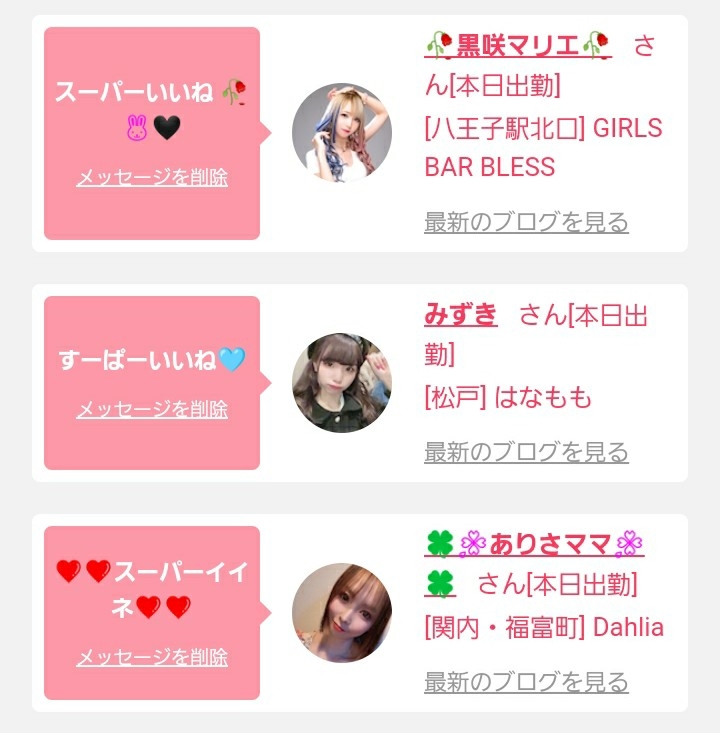720x733 pixels.
Task: Tap 黒咲マリエ's profile photo
Action: (x=342, y=133)
